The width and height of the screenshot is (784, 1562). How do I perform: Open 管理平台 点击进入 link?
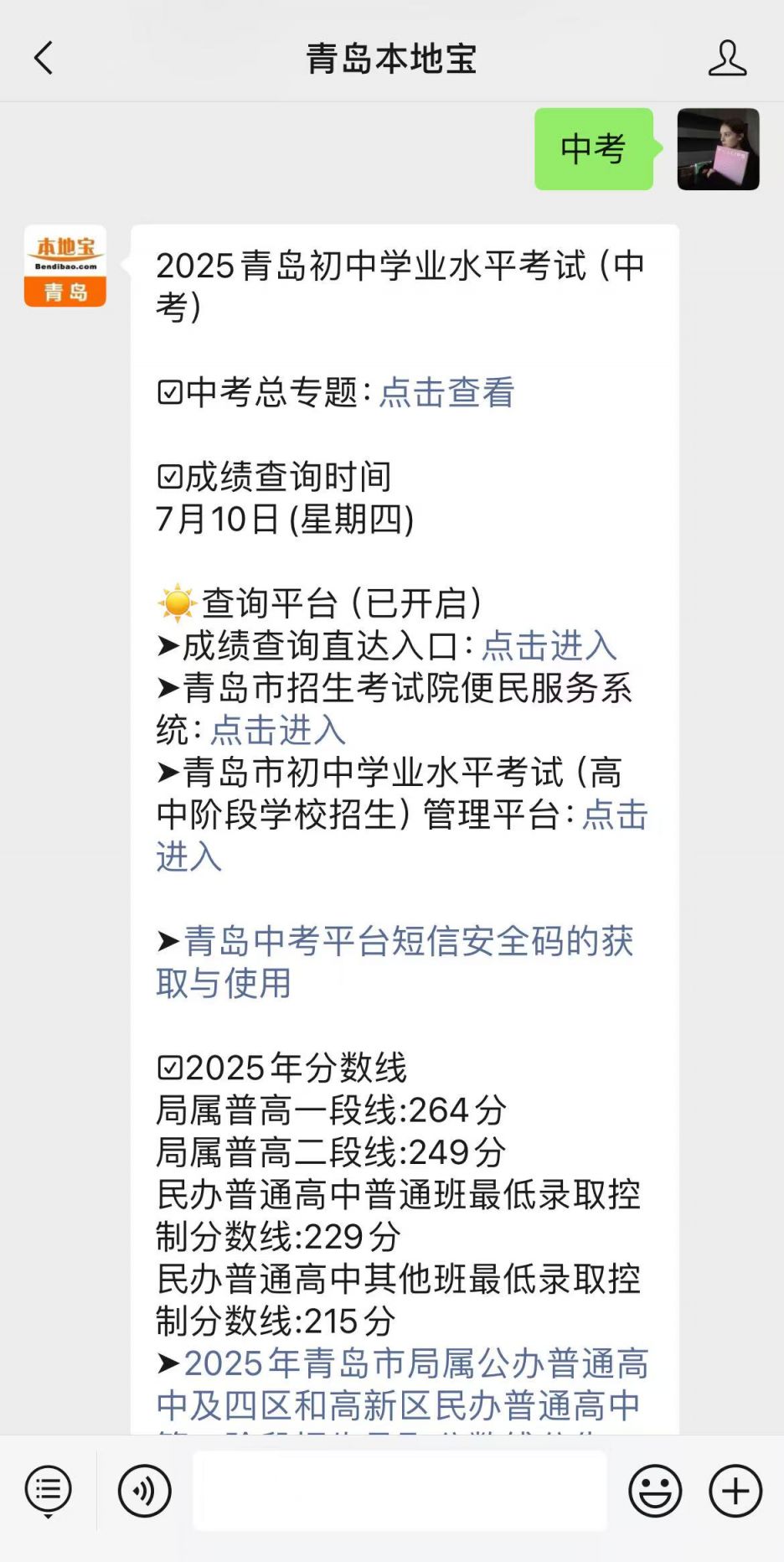pos(614,815)
